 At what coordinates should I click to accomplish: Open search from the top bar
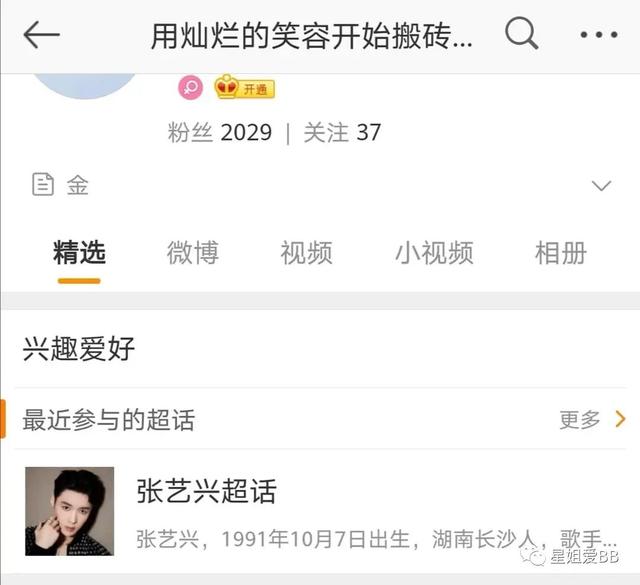click(x=521, y=35)
